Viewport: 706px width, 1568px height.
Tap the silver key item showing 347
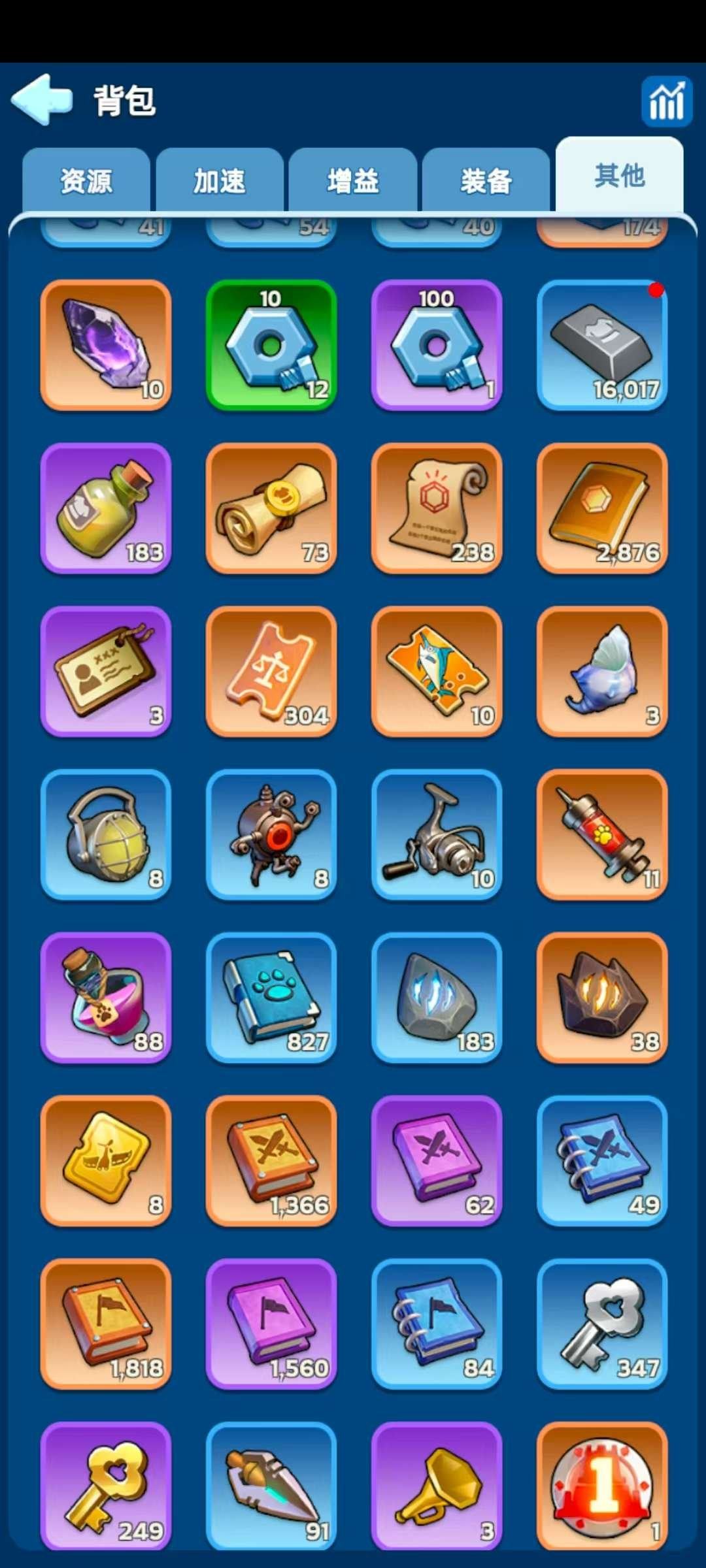click(602, 1324)
